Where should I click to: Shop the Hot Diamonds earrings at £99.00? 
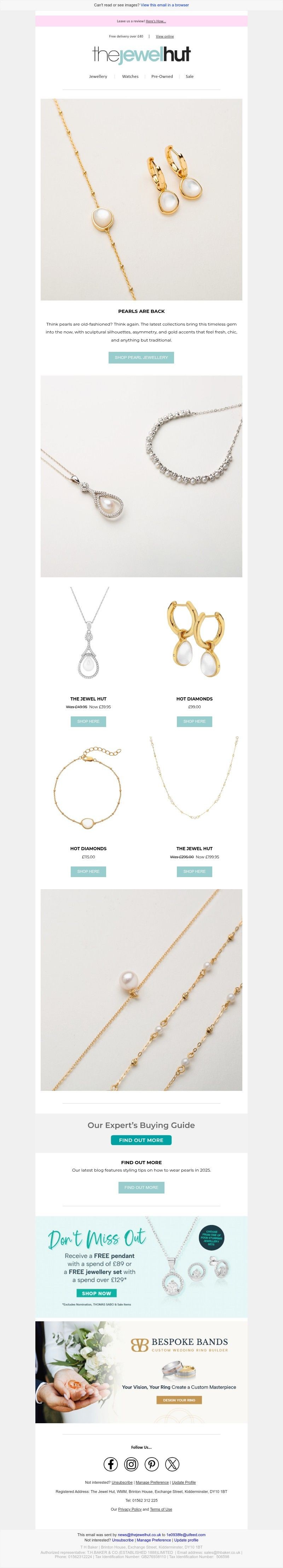click(x=194, y=721)
